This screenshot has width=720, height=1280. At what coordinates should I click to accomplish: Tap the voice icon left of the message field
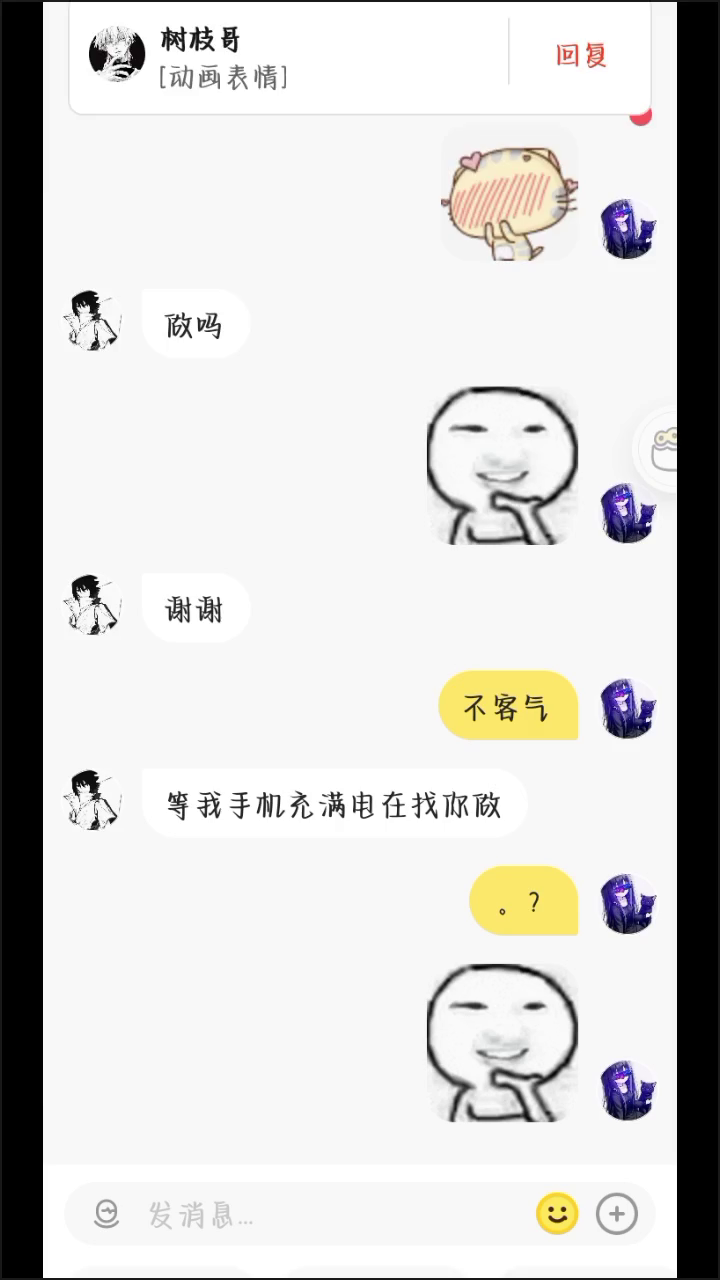[106, 1214]
